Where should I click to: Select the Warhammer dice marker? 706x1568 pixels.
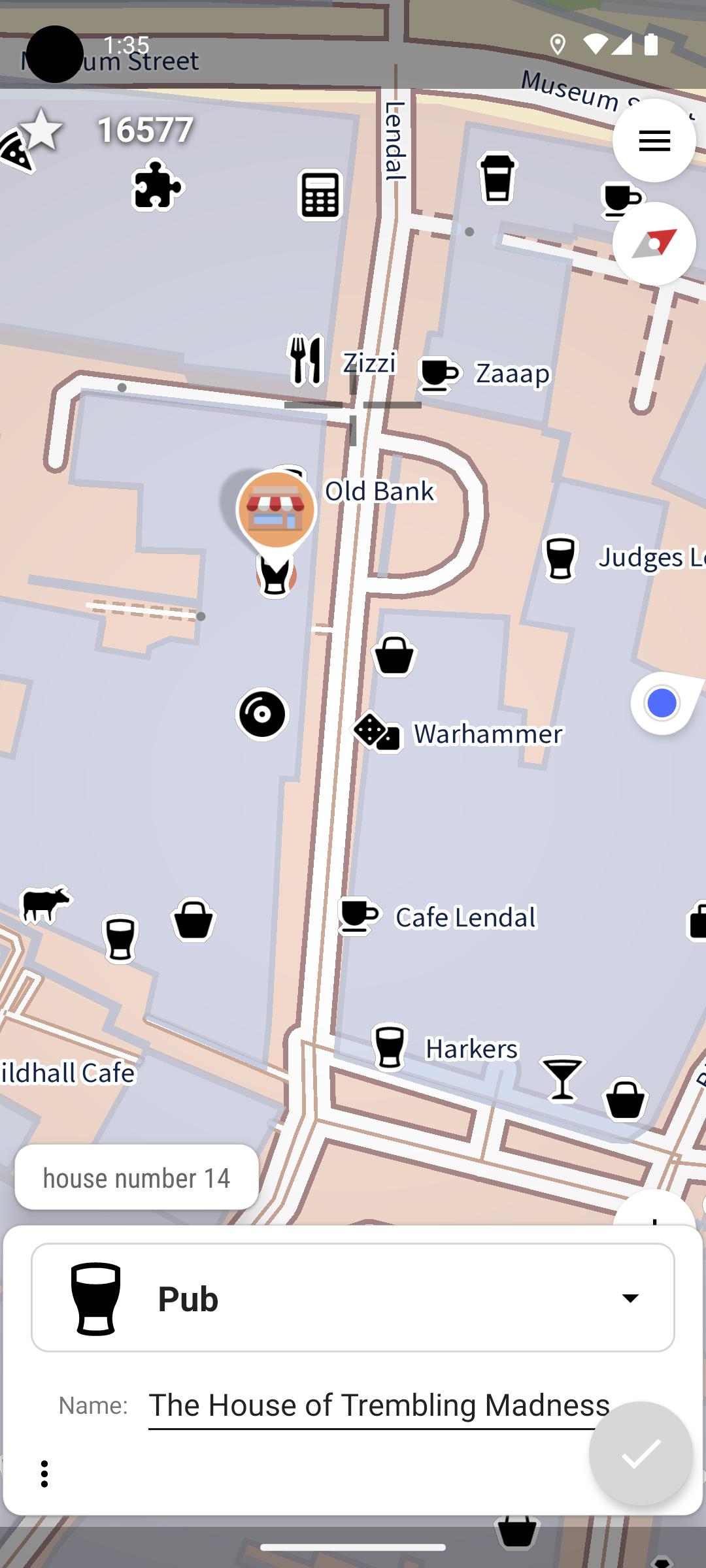click(377, 731)
